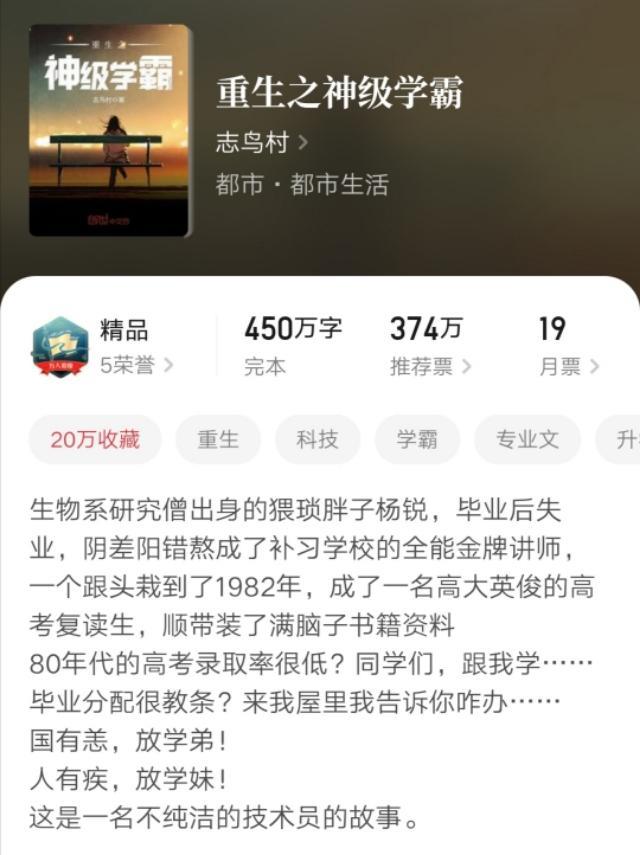Screen dimensions: 640x855
Task: Select the 专业文 tag
Action: [527, 440]
